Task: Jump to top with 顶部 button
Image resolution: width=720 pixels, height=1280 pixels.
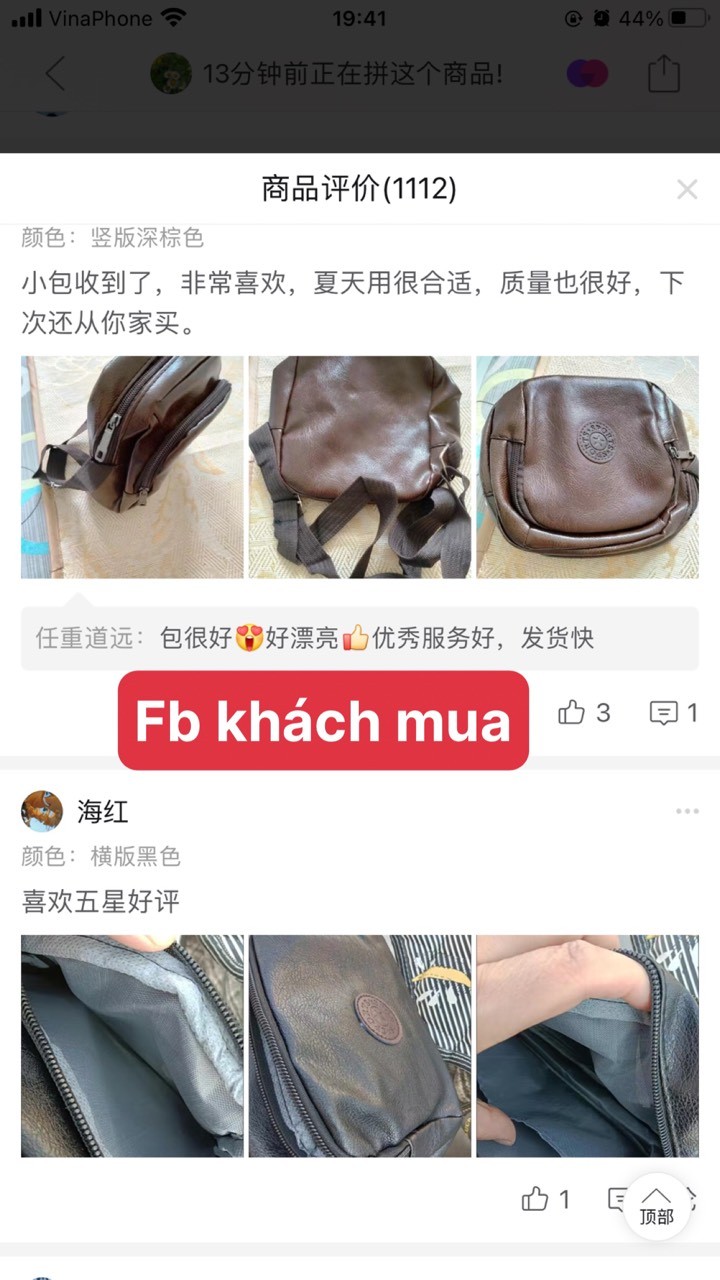Action: tap(657, 1206)
